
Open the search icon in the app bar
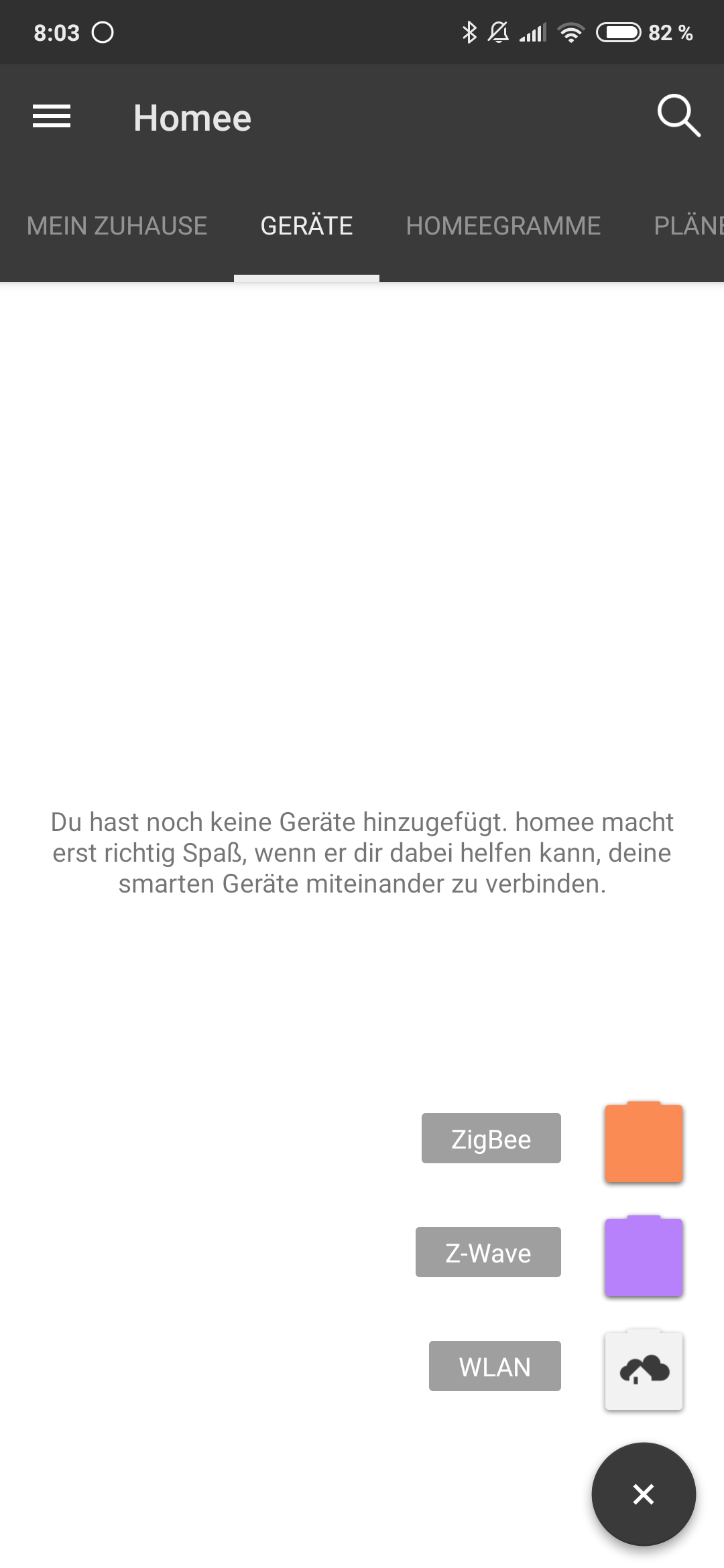coord(678,116)
